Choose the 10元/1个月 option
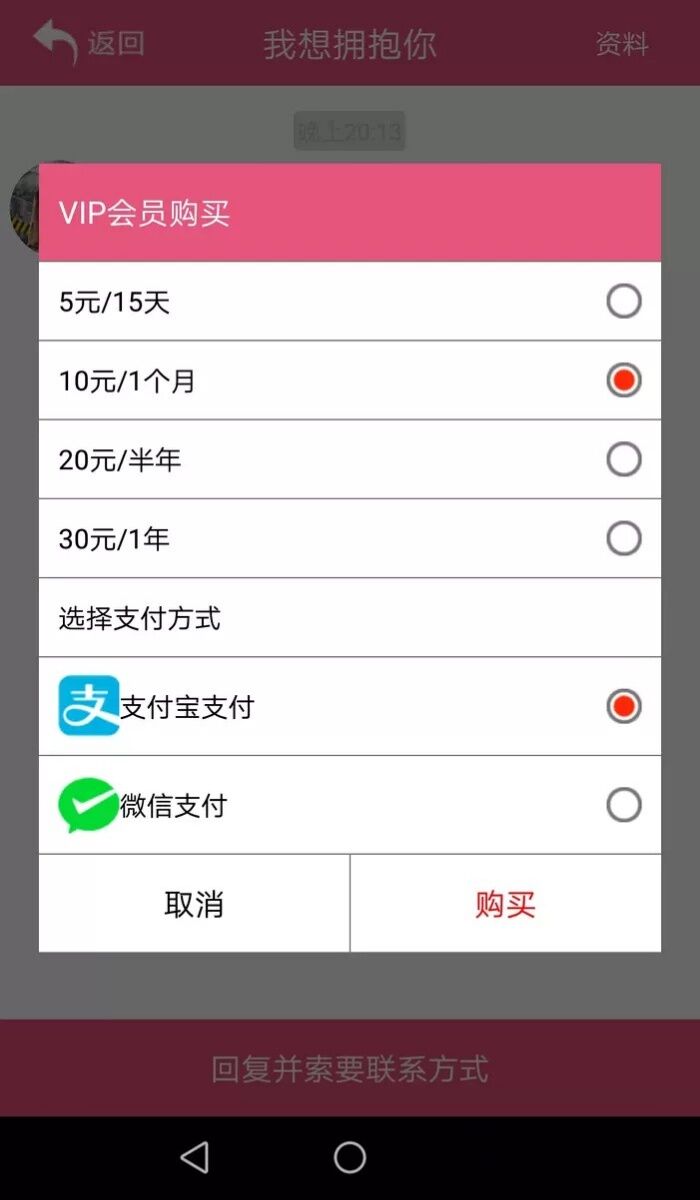Screen dimensions: 700x1200 tap(350, 380)
